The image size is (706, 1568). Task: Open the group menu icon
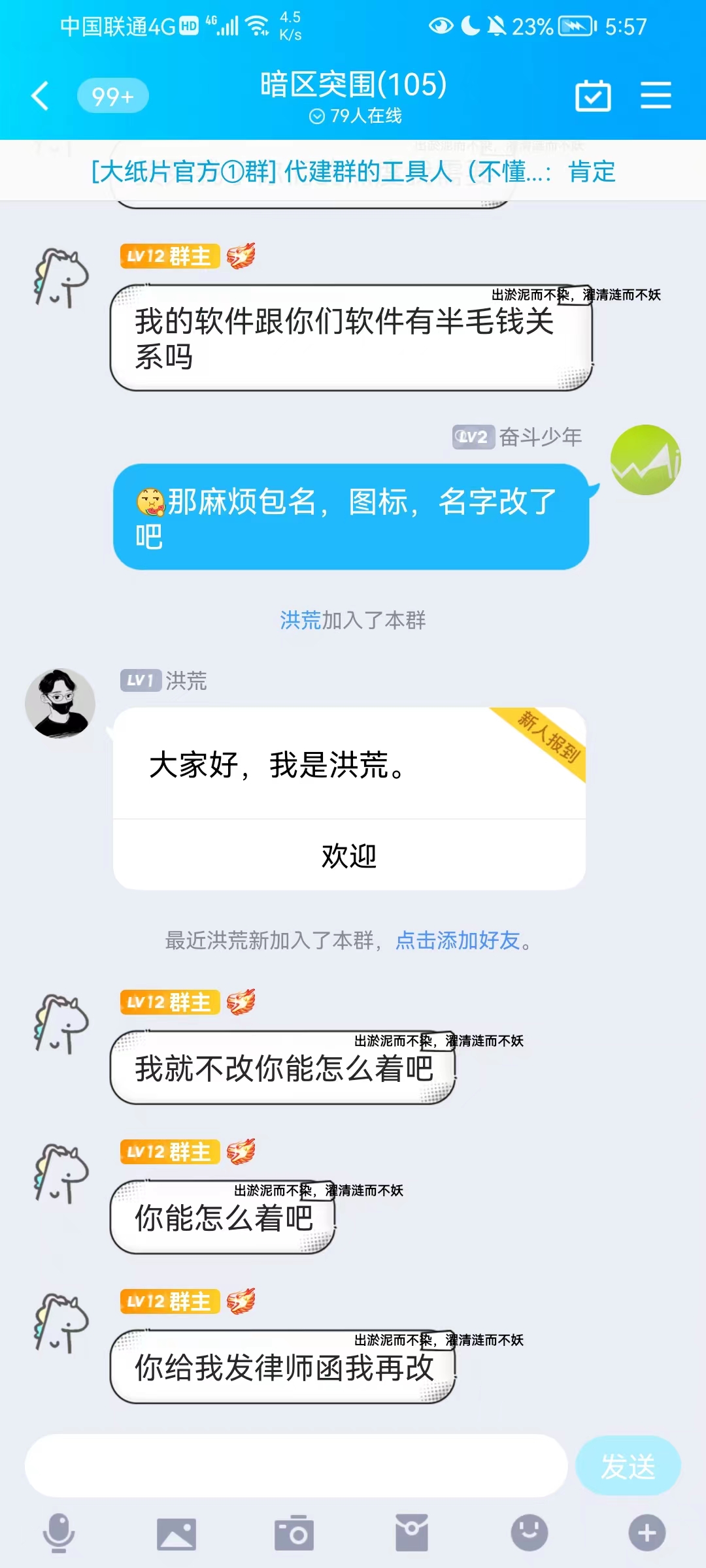tap(656, 96)
